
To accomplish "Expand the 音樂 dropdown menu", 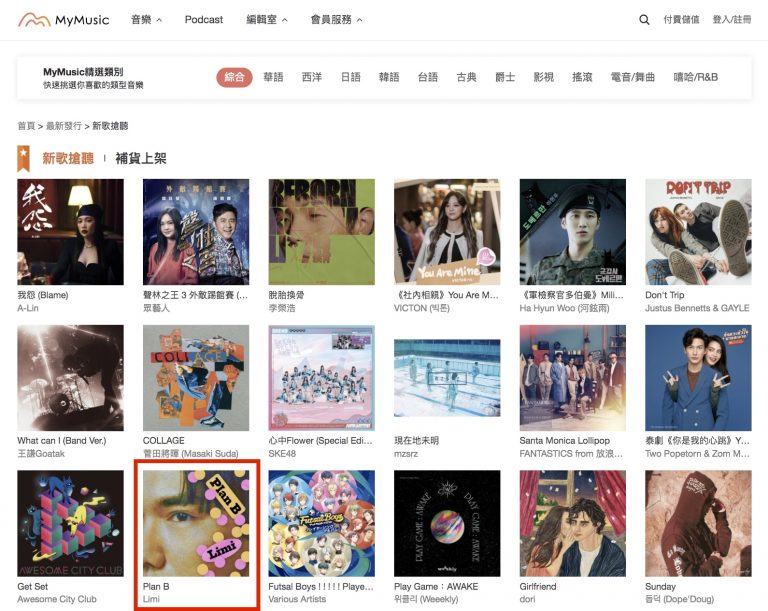I will tap(146, 20).
